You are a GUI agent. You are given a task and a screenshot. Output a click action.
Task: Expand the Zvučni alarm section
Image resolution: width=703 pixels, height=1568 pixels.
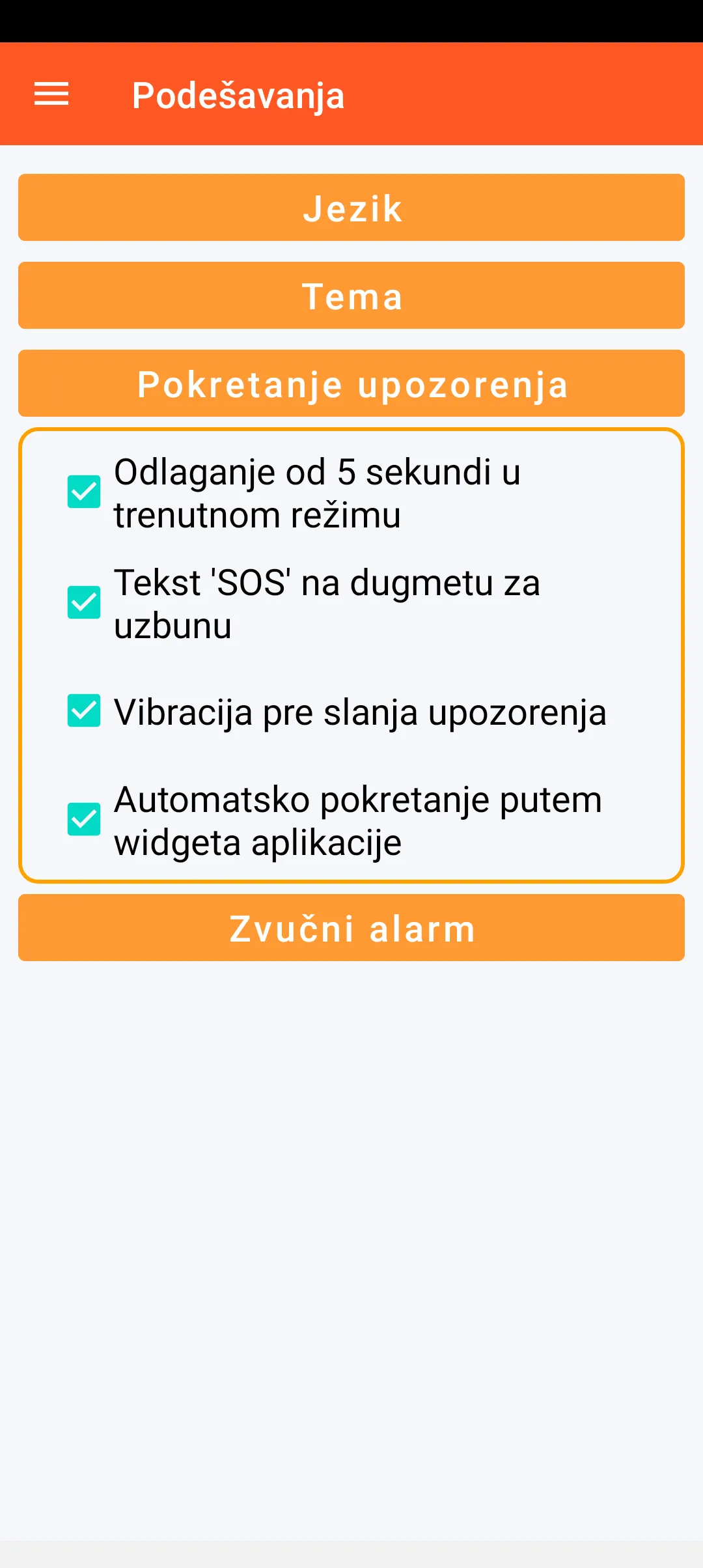(x=351, y=928)
